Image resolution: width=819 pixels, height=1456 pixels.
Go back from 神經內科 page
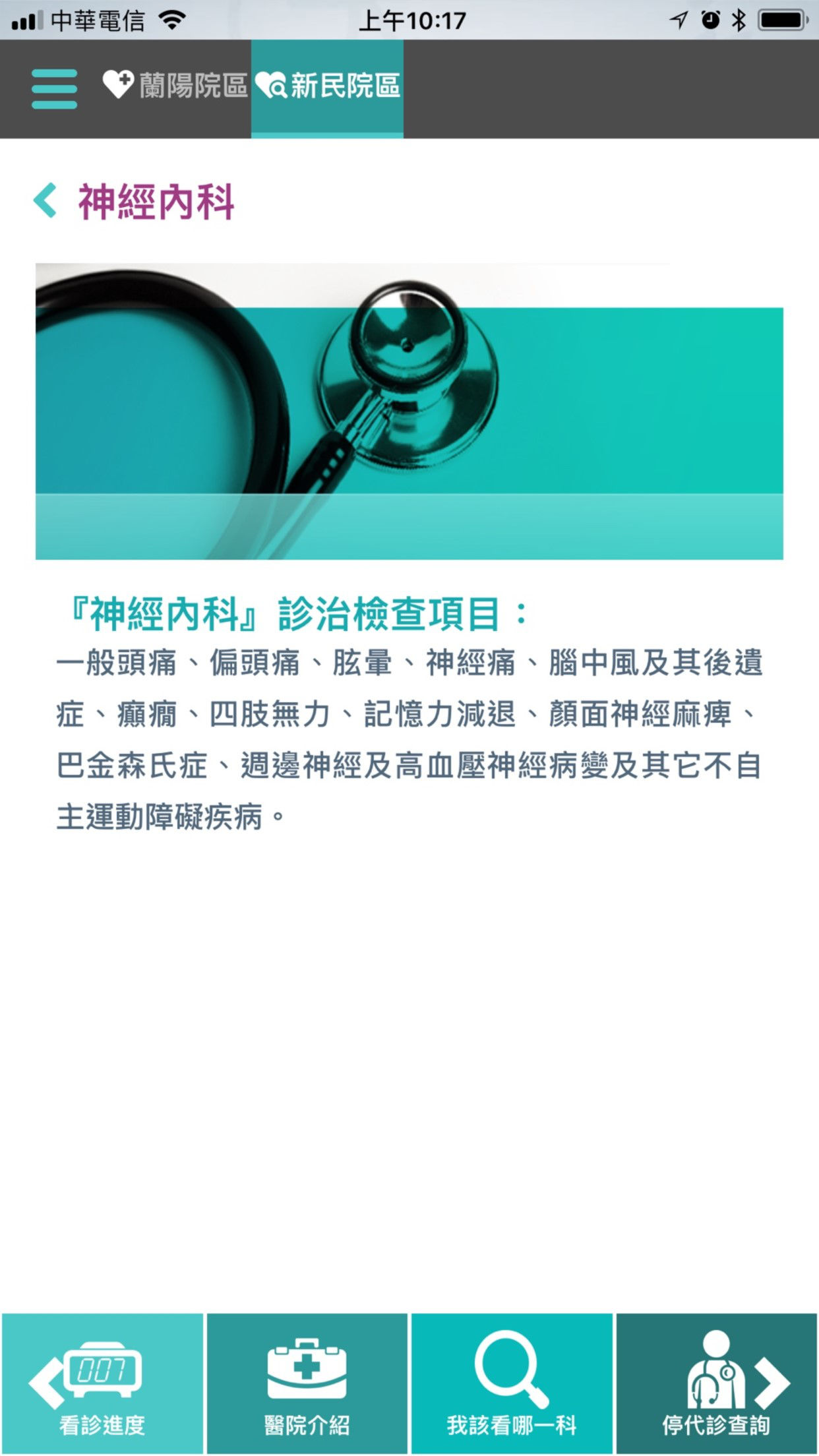(x=46, y=200)
